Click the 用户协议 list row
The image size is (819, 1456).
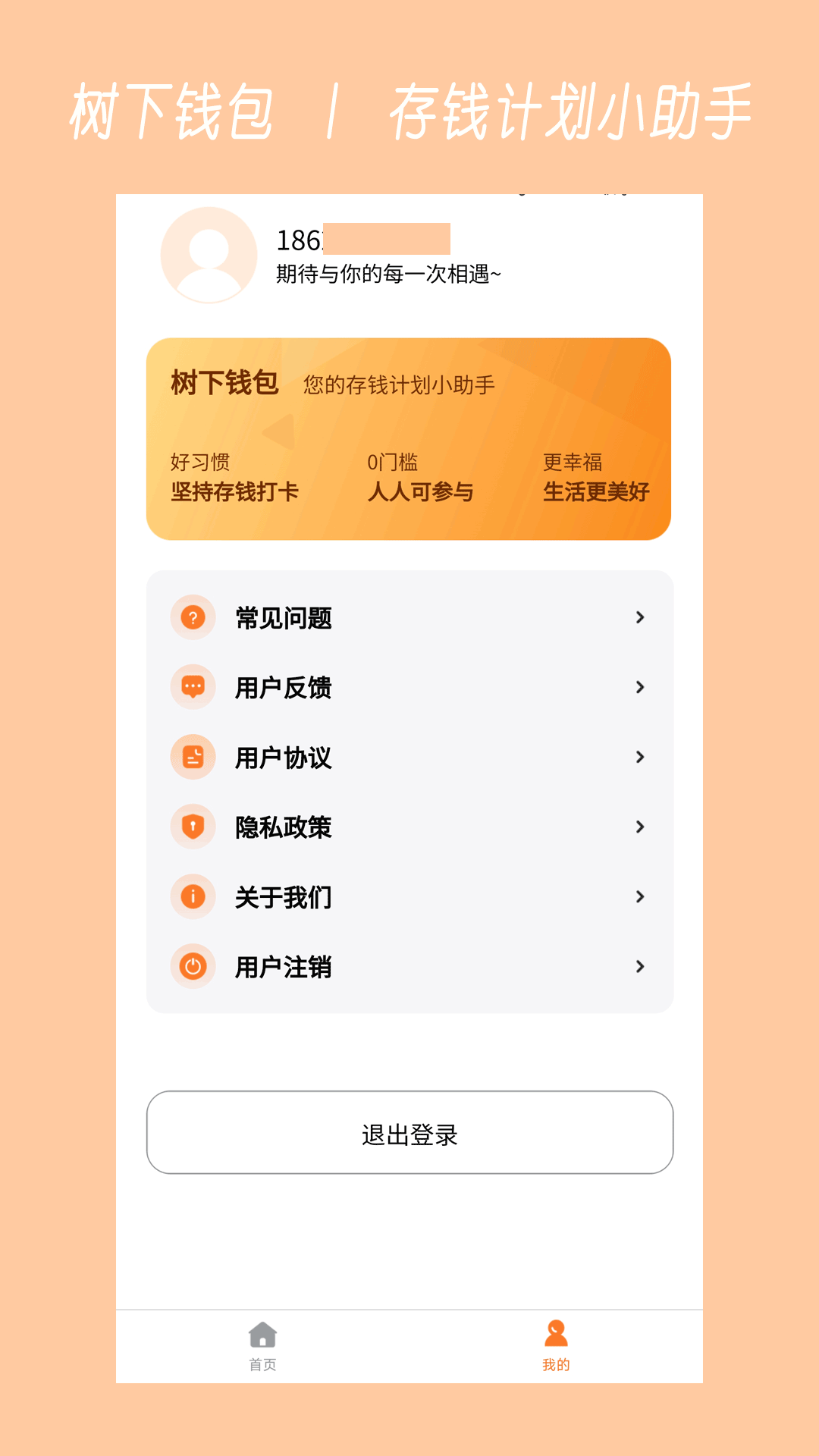coord(409,757)
